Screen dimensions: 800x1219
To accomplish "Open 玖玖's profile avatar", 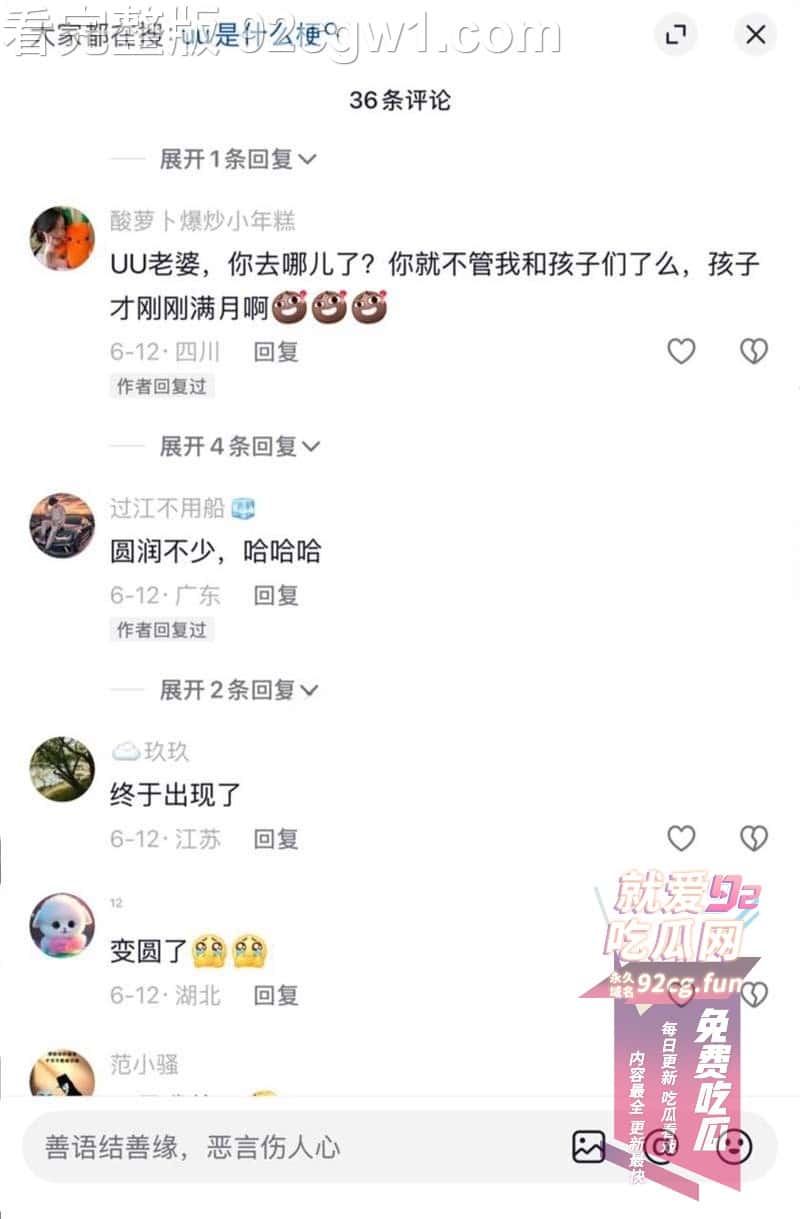I will click(x=62, y=769).
